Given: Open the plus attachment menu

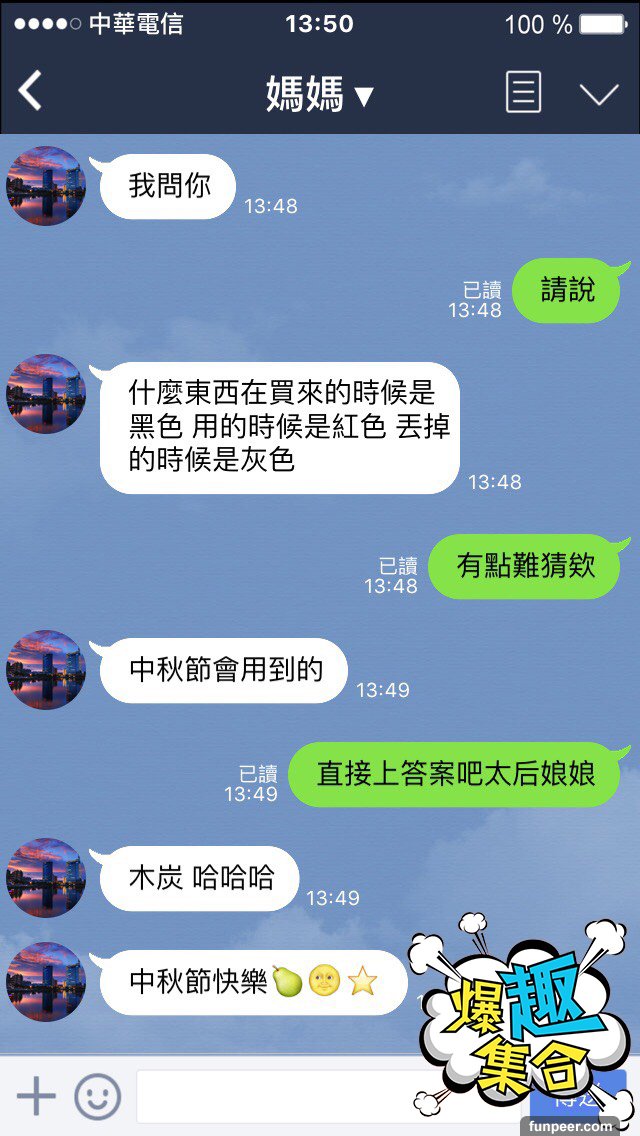Looking at the screenshot, I should (x=36, y=1096).
